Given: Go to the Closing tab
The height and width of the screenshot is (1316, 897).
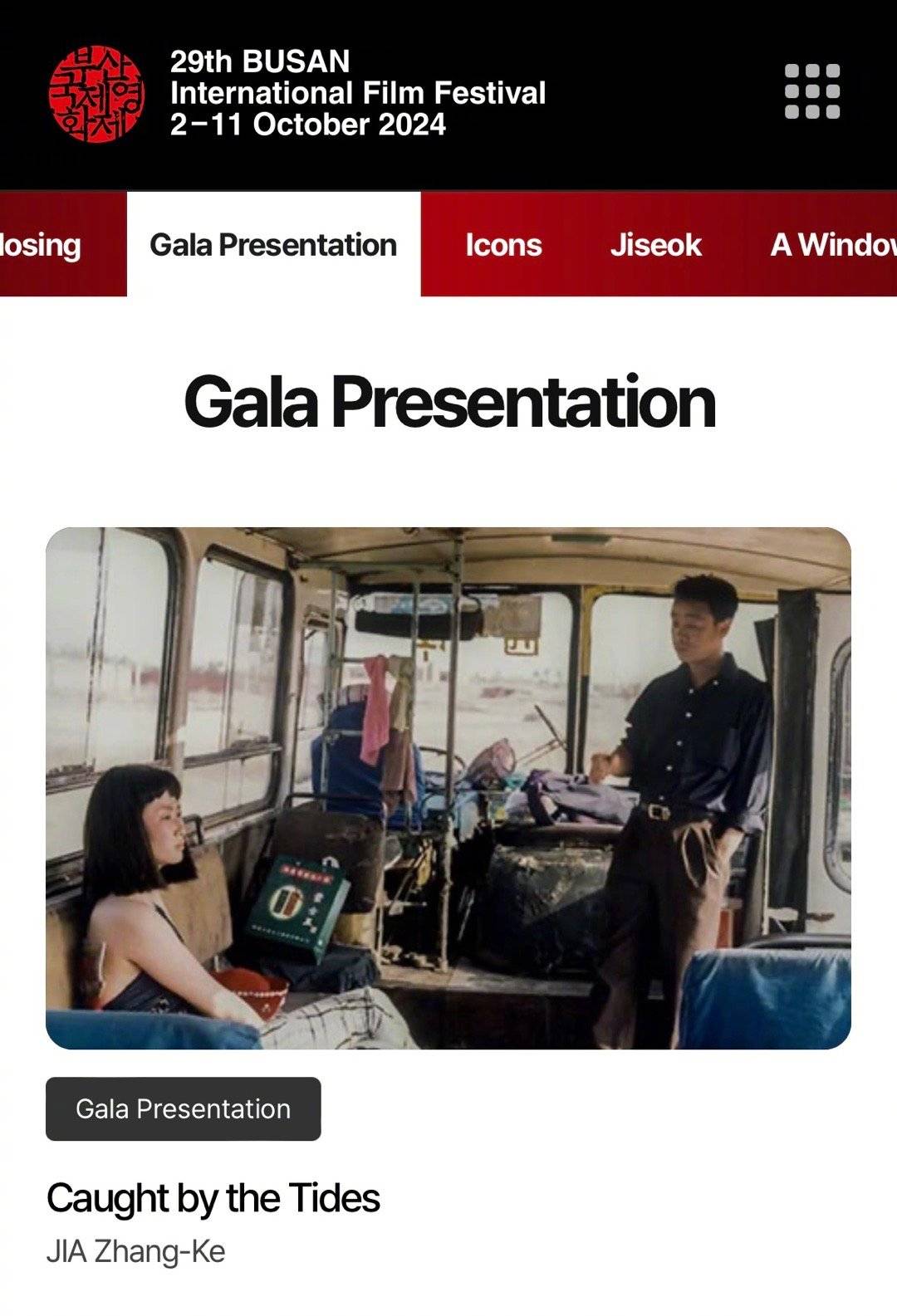Looking at the screenshot, I should [x=42, y=245].
